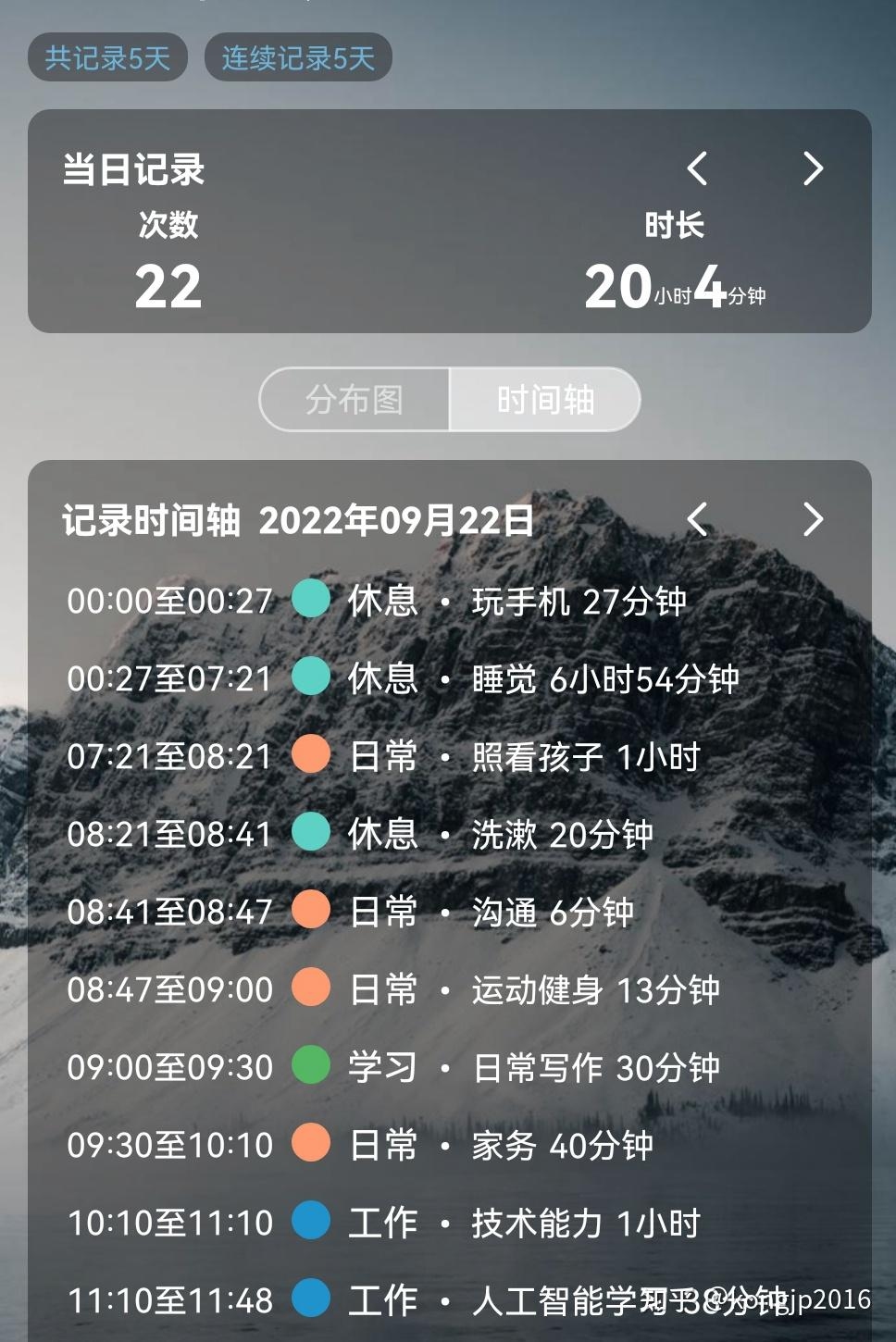Image resolution: width=896 pixels, height=1342 pixels.
Task: Tap the orange 日常 icon for 照看孩子
Action: [312, 755]
